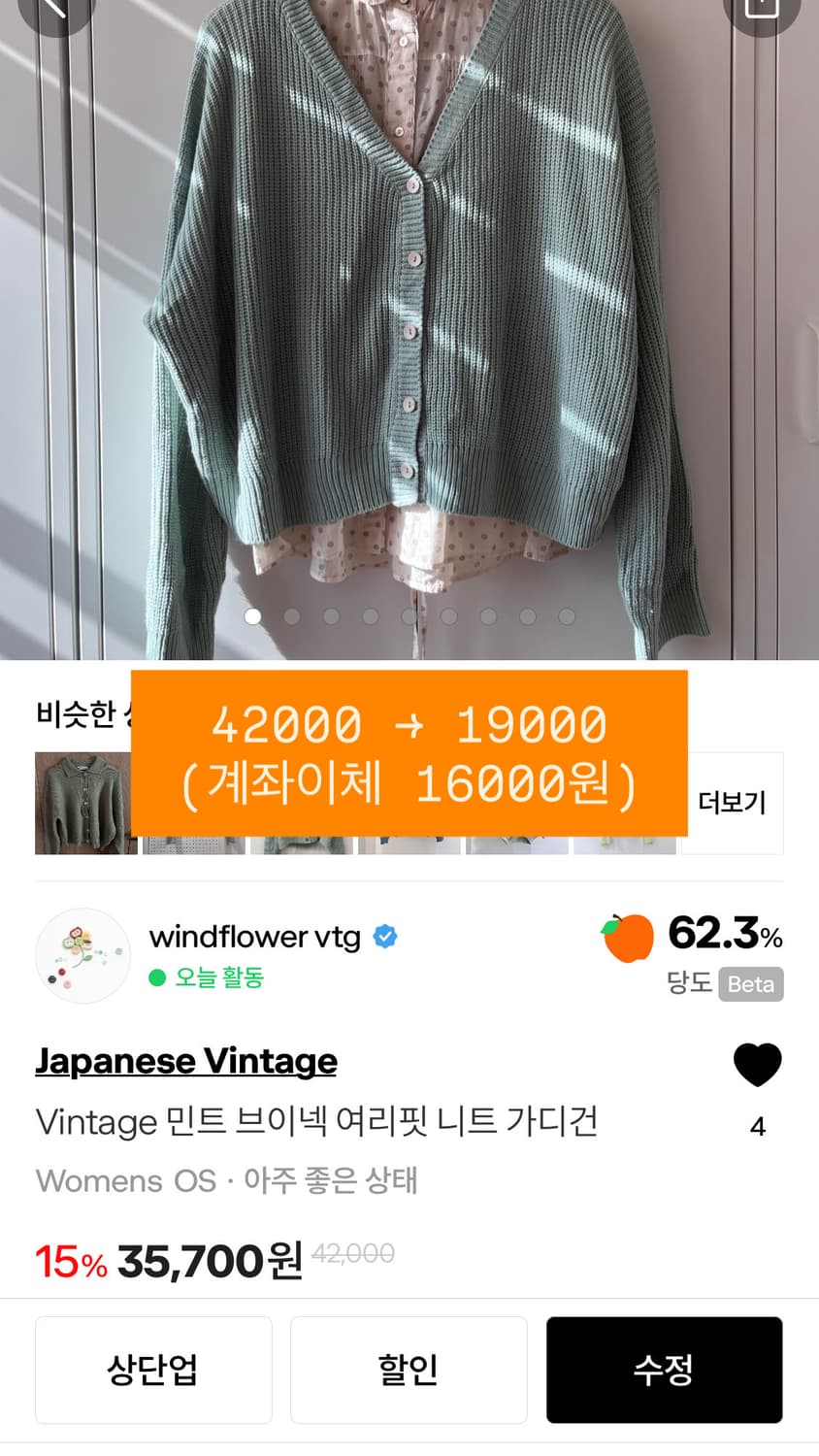Viewport: 819px width, 1456px height.
Task: Click the windflower vtg seller name
Action: 255,936
